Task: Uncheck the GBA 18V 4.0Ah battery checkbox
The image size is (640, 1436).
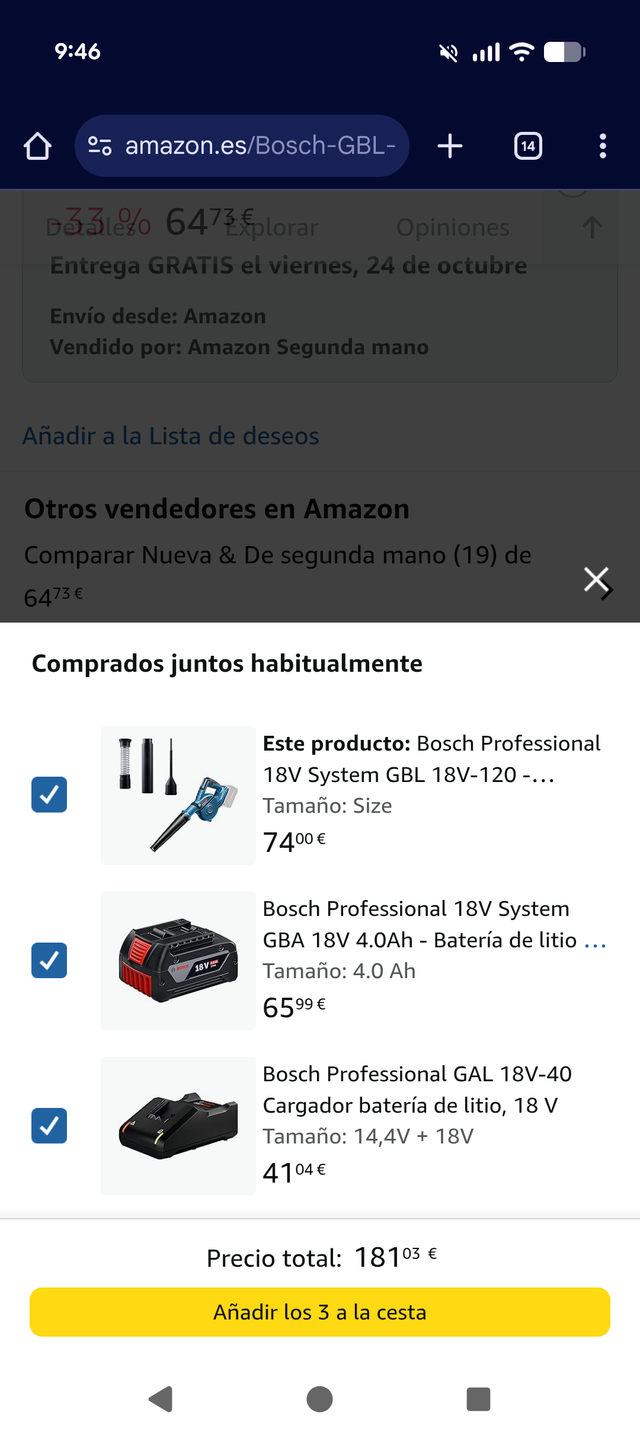Action: click(x=49, y=960)
